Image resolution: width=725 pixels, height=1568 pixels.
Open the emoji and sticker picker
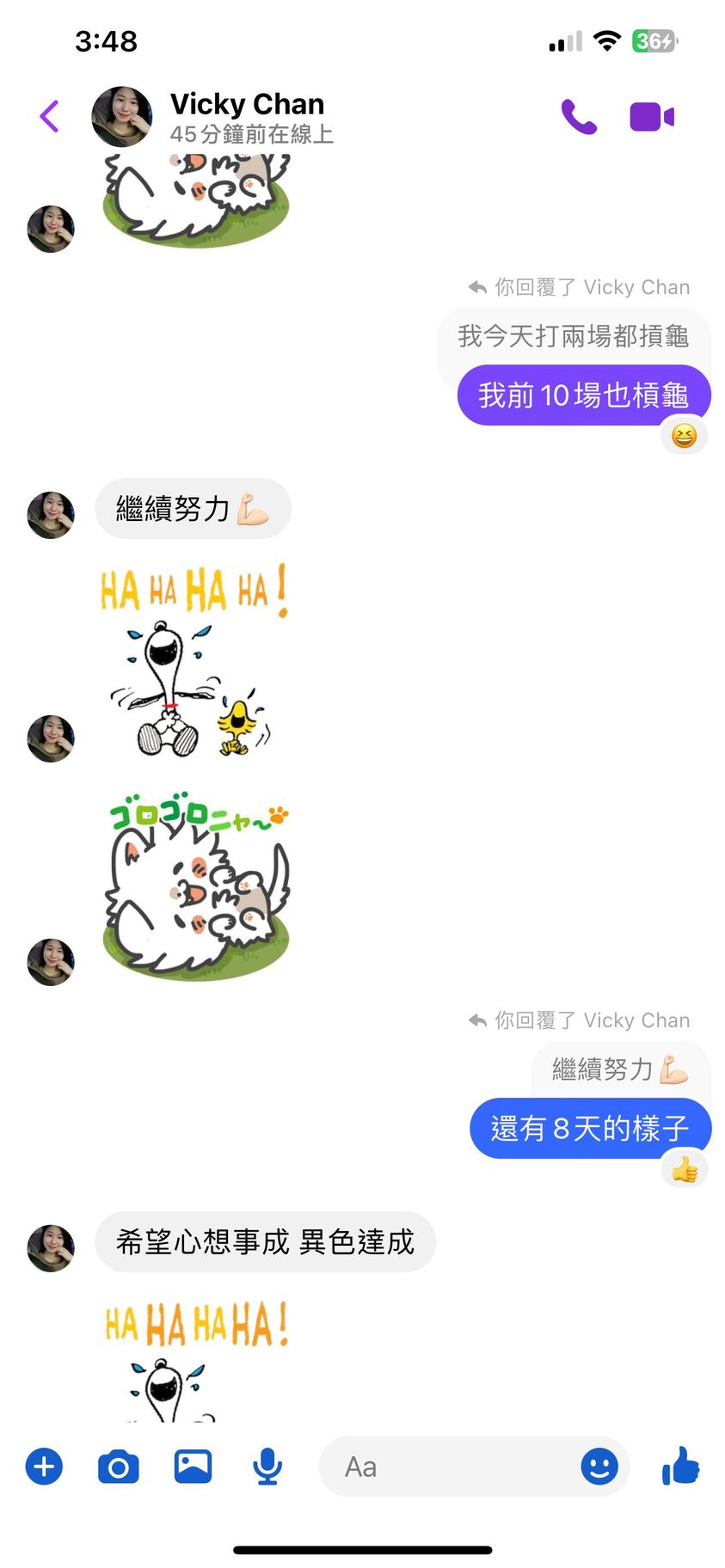click(599, 1466)
